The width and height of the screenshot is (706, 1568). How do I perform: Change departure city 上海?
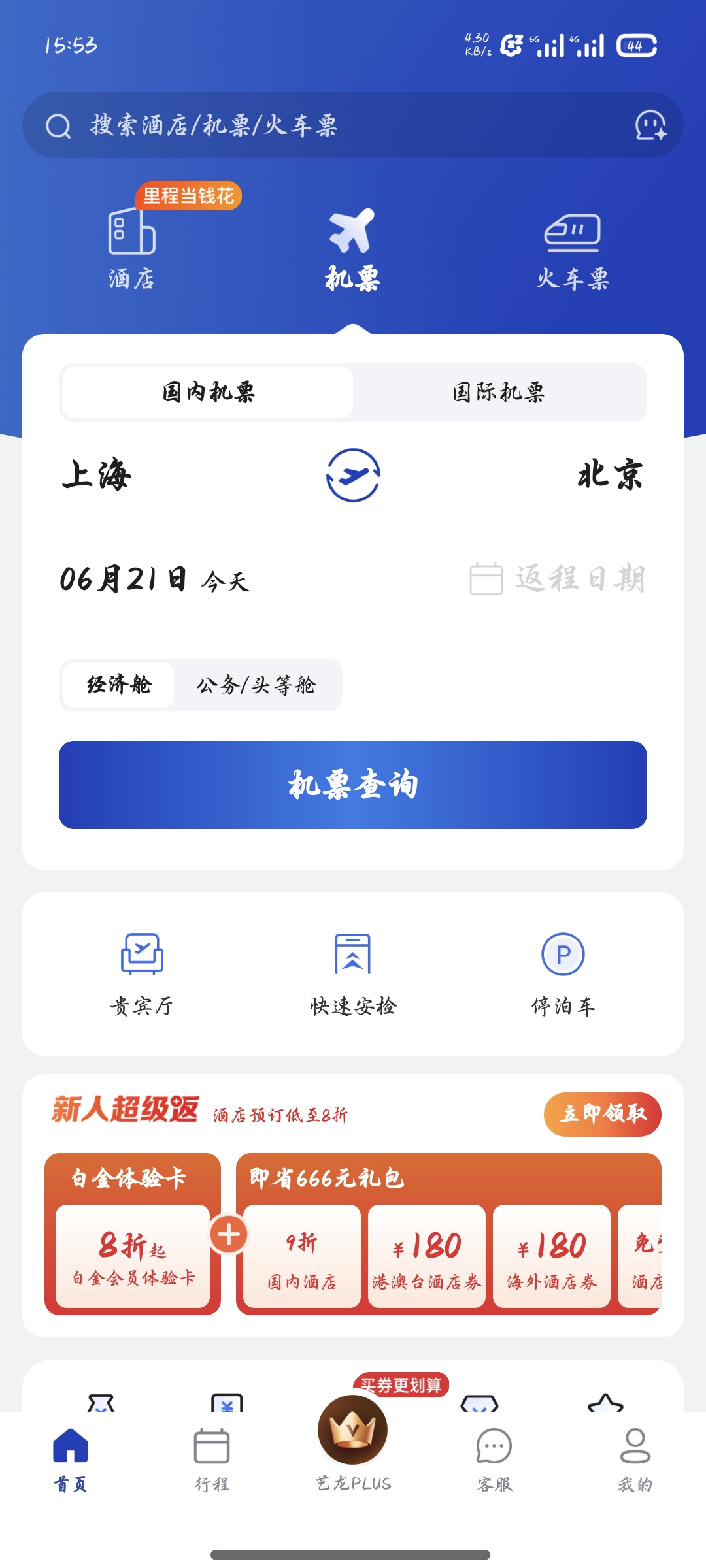point(97,474)
